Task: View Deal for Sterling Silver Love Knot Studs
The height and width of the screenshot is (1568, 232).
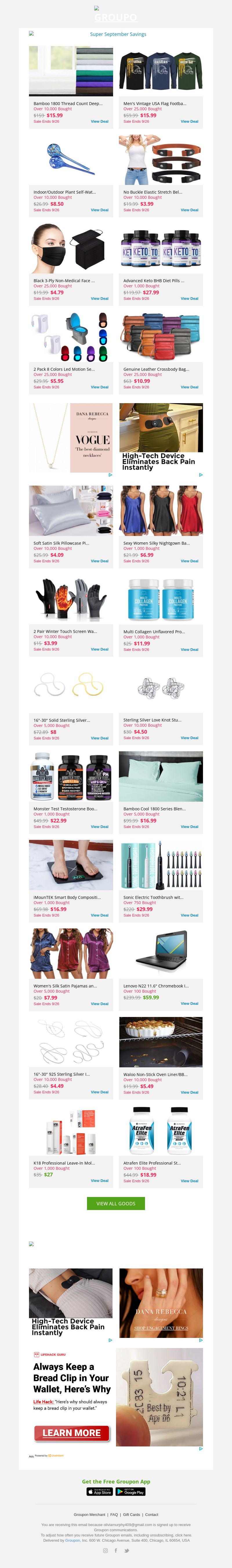Action: [x=189, y=738]
